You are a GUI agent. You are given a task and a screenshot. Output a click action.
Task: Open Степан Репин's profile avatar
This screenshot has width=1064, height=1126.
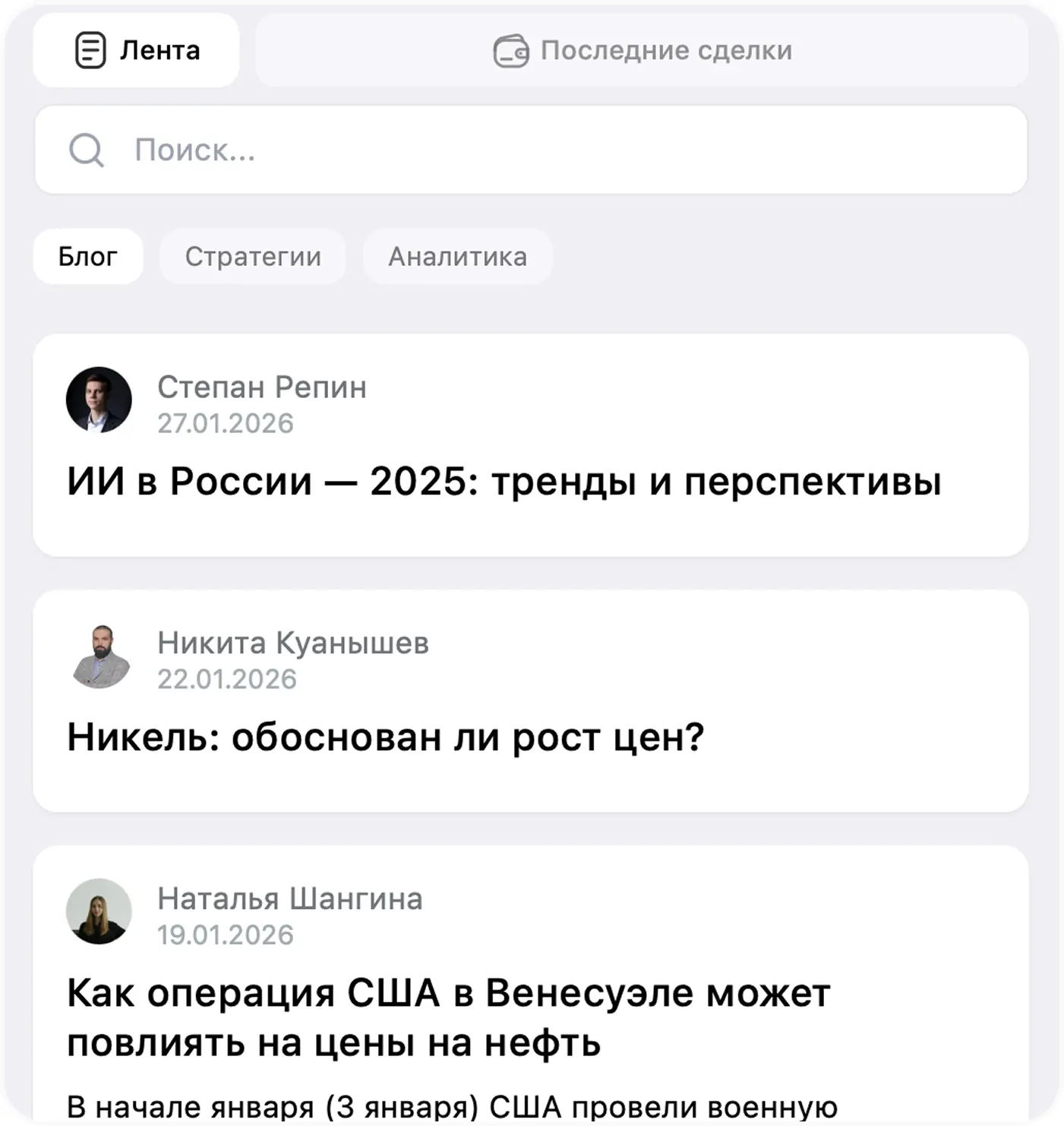tap(99, 400)
